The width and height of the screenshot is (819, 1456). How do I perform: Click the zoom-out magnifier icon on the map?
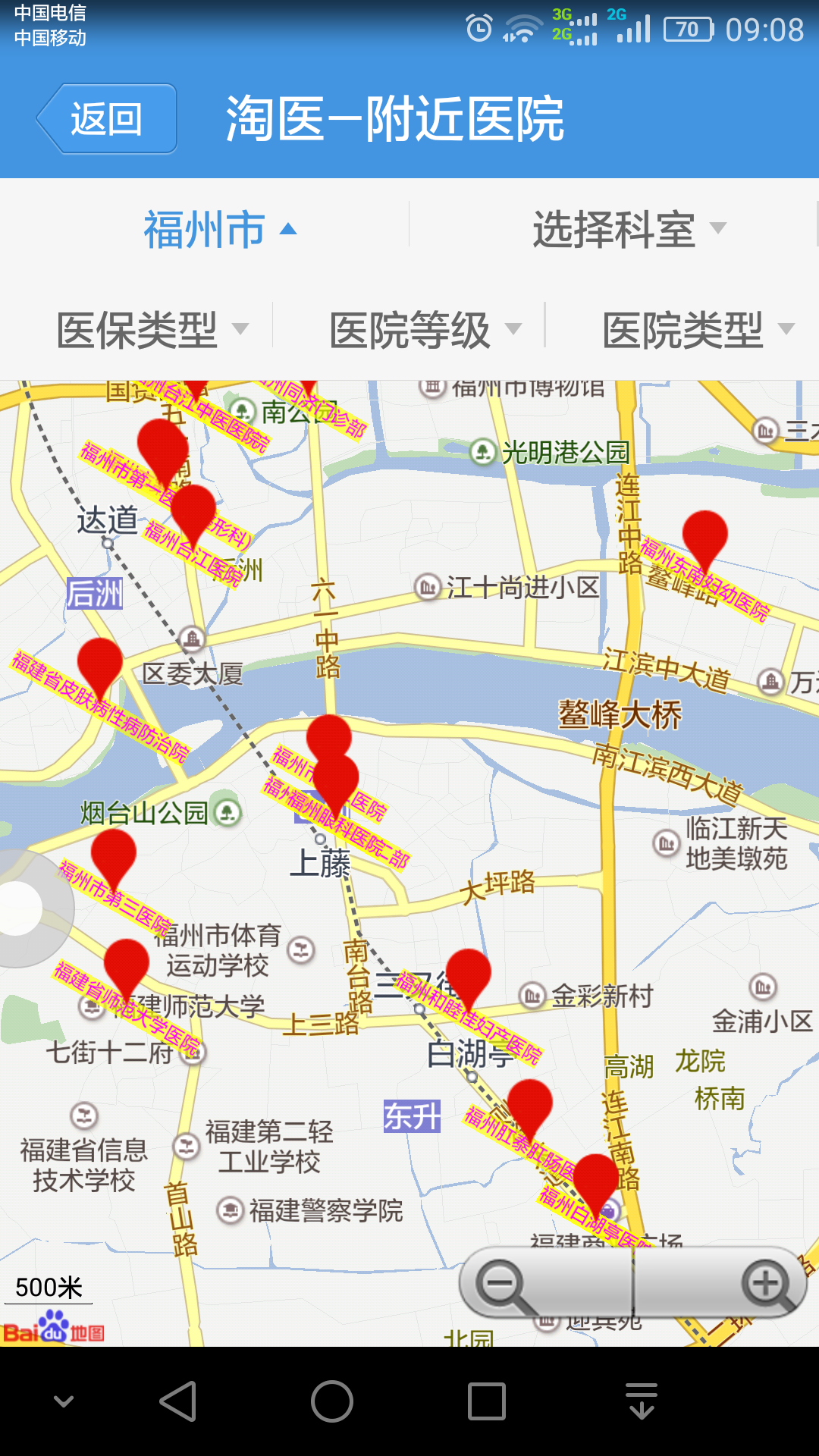click(x=500, y=1284)
